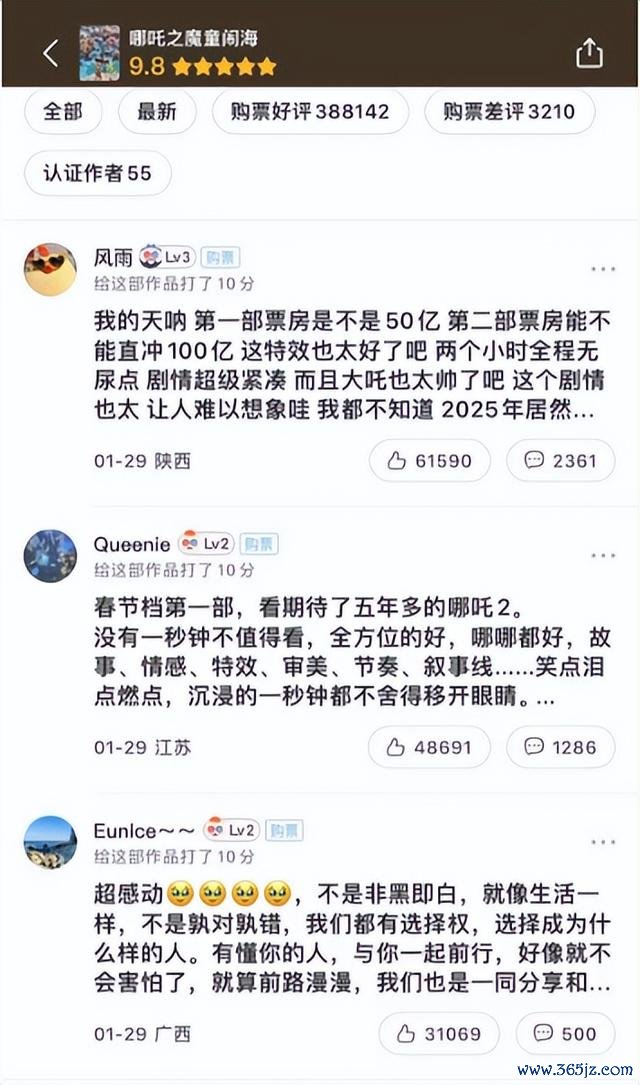This screenshot has width=640, height=1085.
Task: Share this movie page
Action: [x=589, y=53]
